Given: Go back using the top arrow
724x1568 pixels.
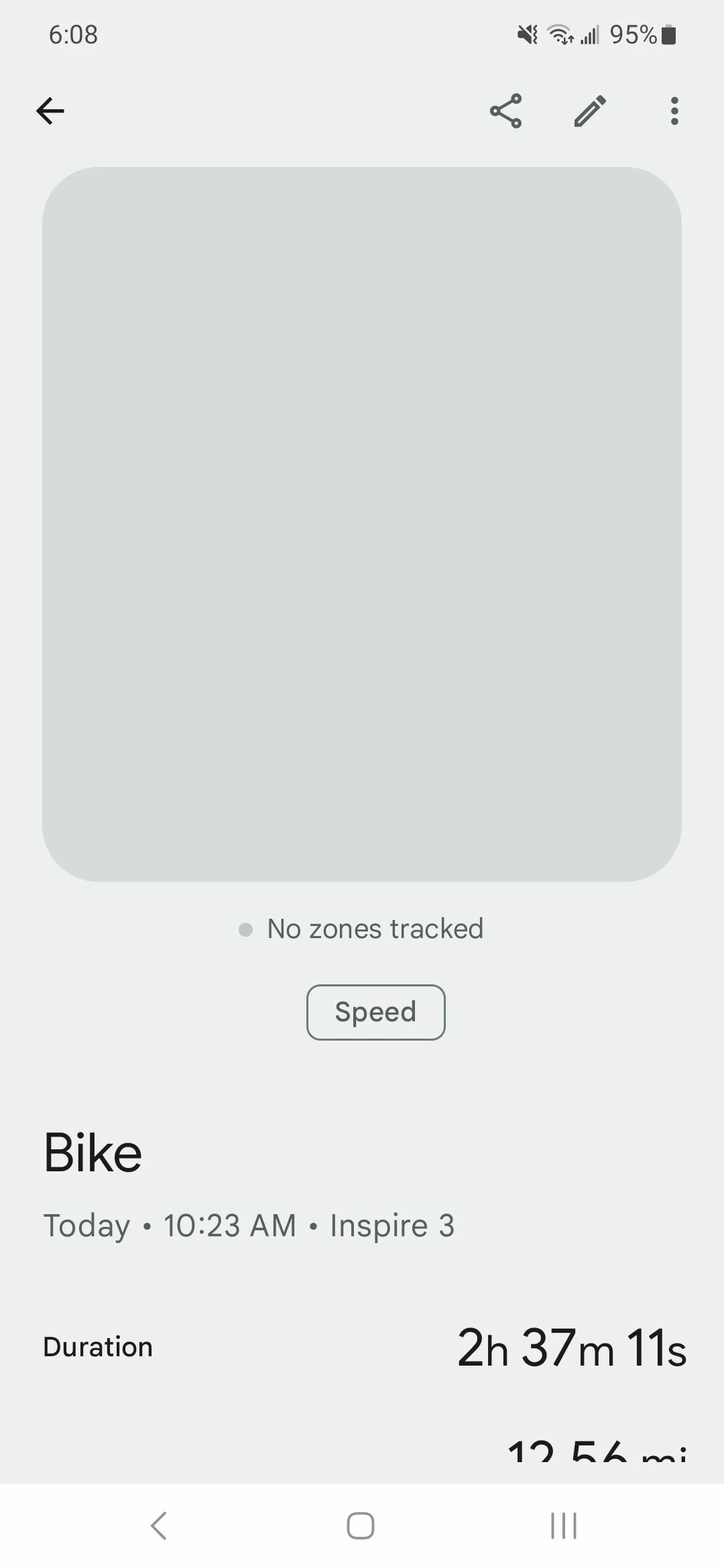Looking at the screenshot, I should pyautogui.click(x=50, y=111).
